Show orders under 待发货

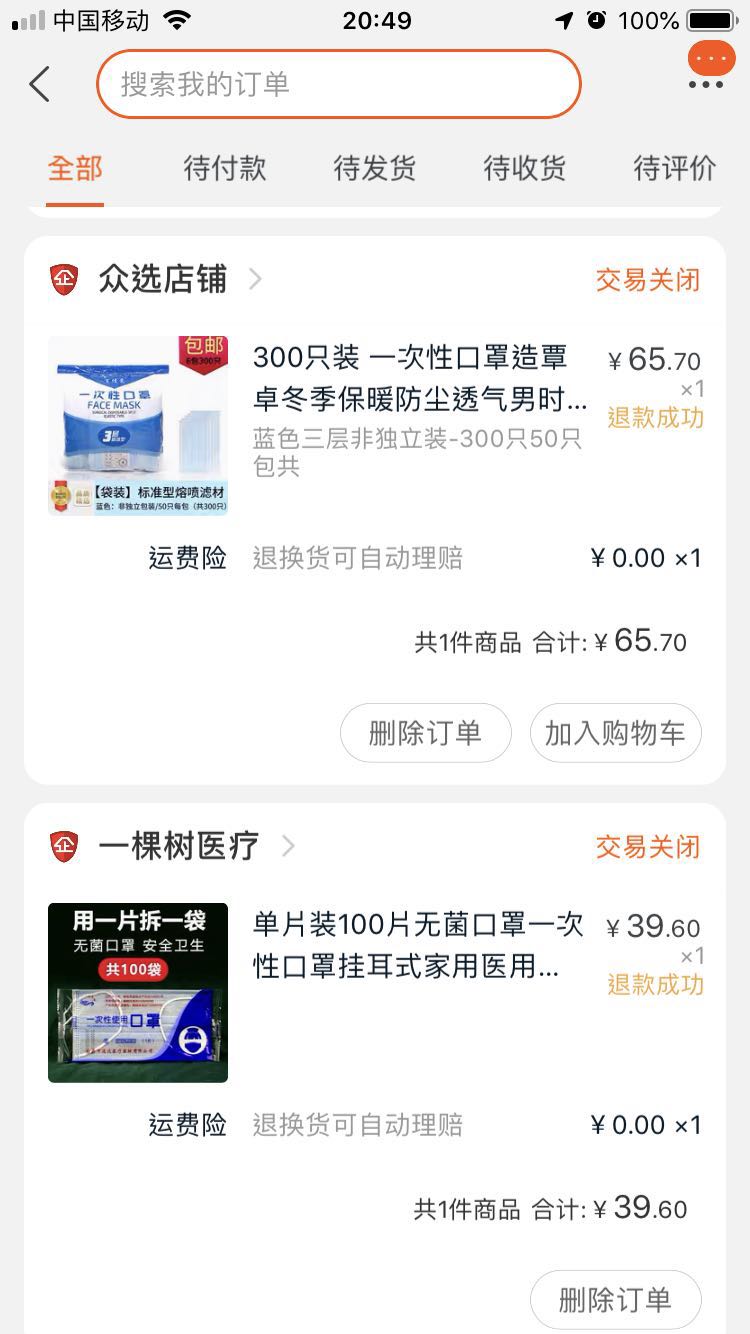[x=374, y=168]
